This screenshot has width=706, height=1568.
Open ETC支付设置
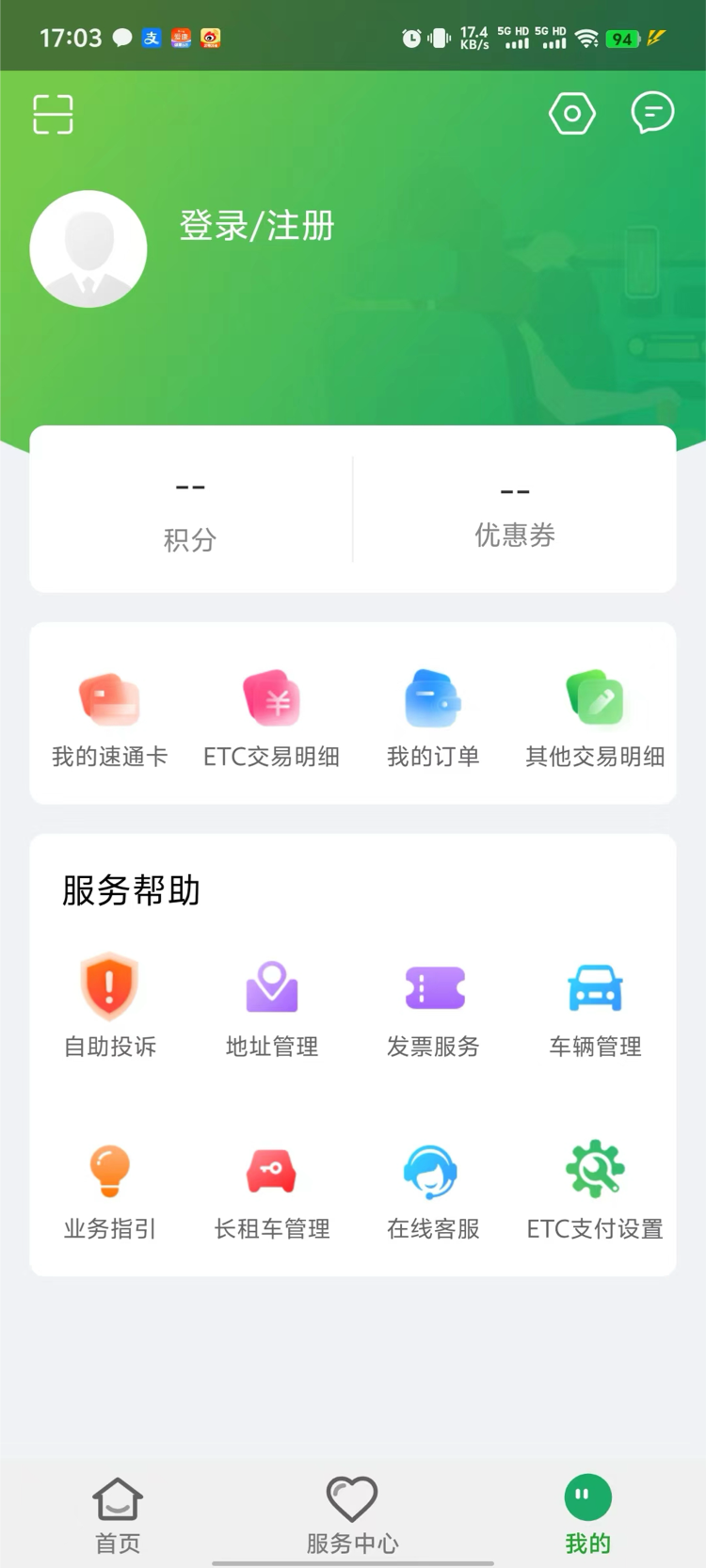[x=595, y=1190]
